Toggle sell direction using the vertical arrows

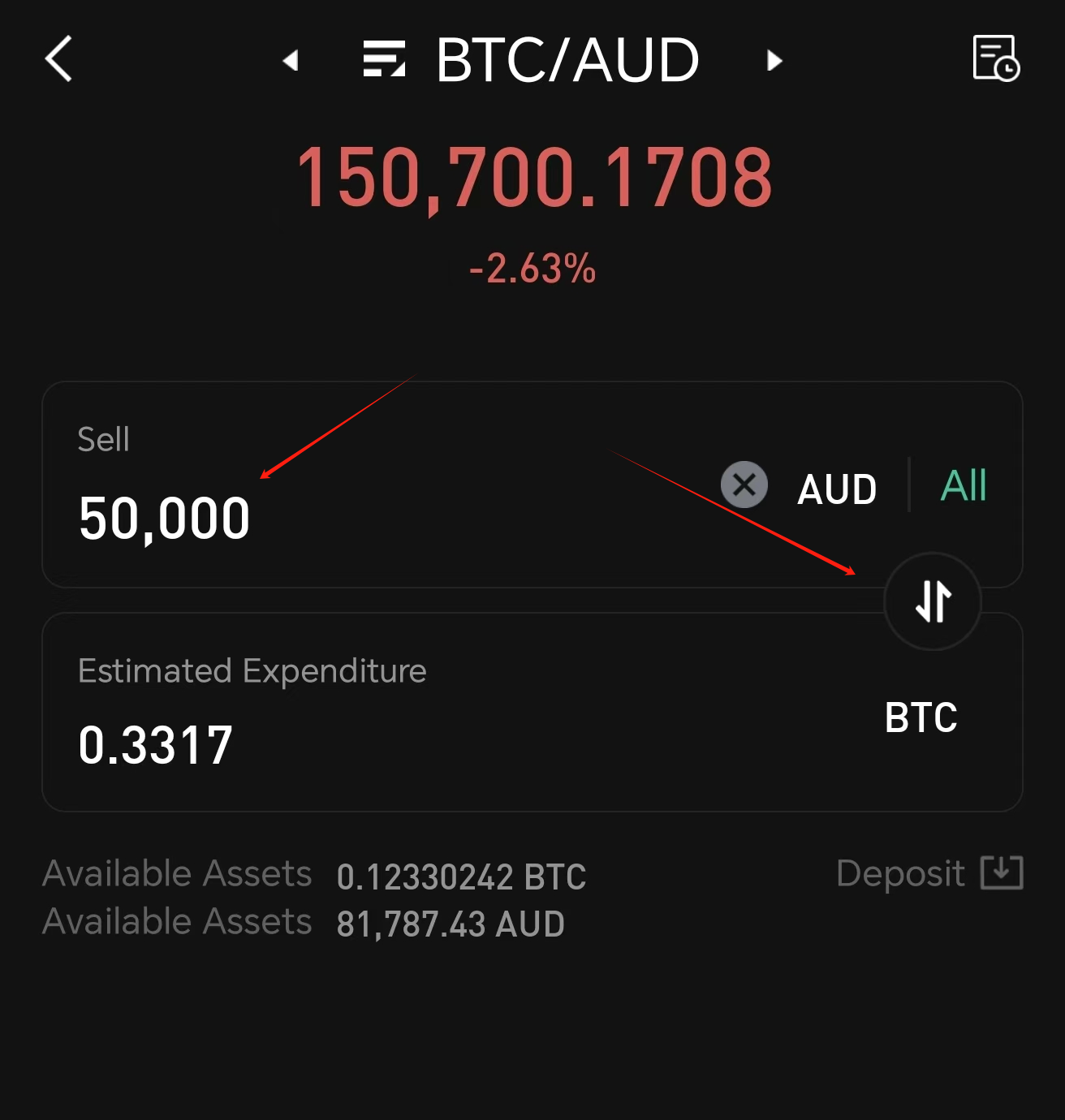click(x=932, y=601)
